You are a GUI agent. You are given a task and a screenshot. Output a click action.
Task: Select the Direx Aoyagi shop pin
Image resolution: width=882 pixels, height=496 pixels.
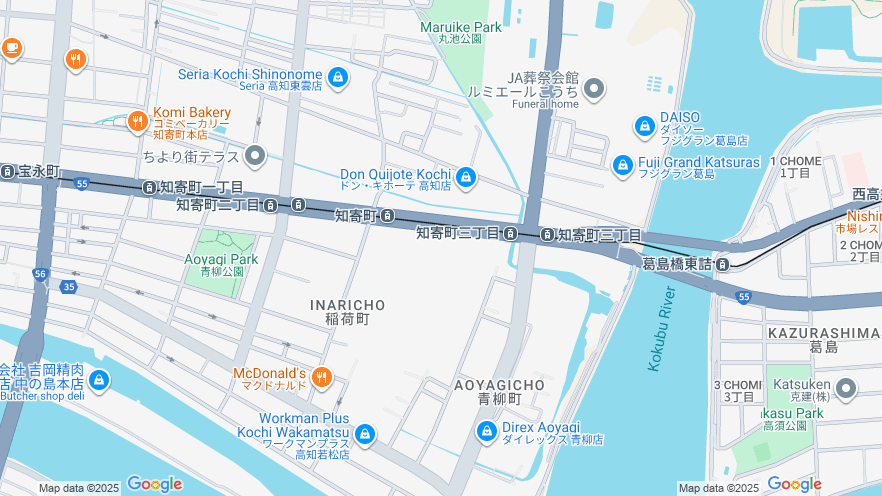pyautogui.click(x=486, y=432)
